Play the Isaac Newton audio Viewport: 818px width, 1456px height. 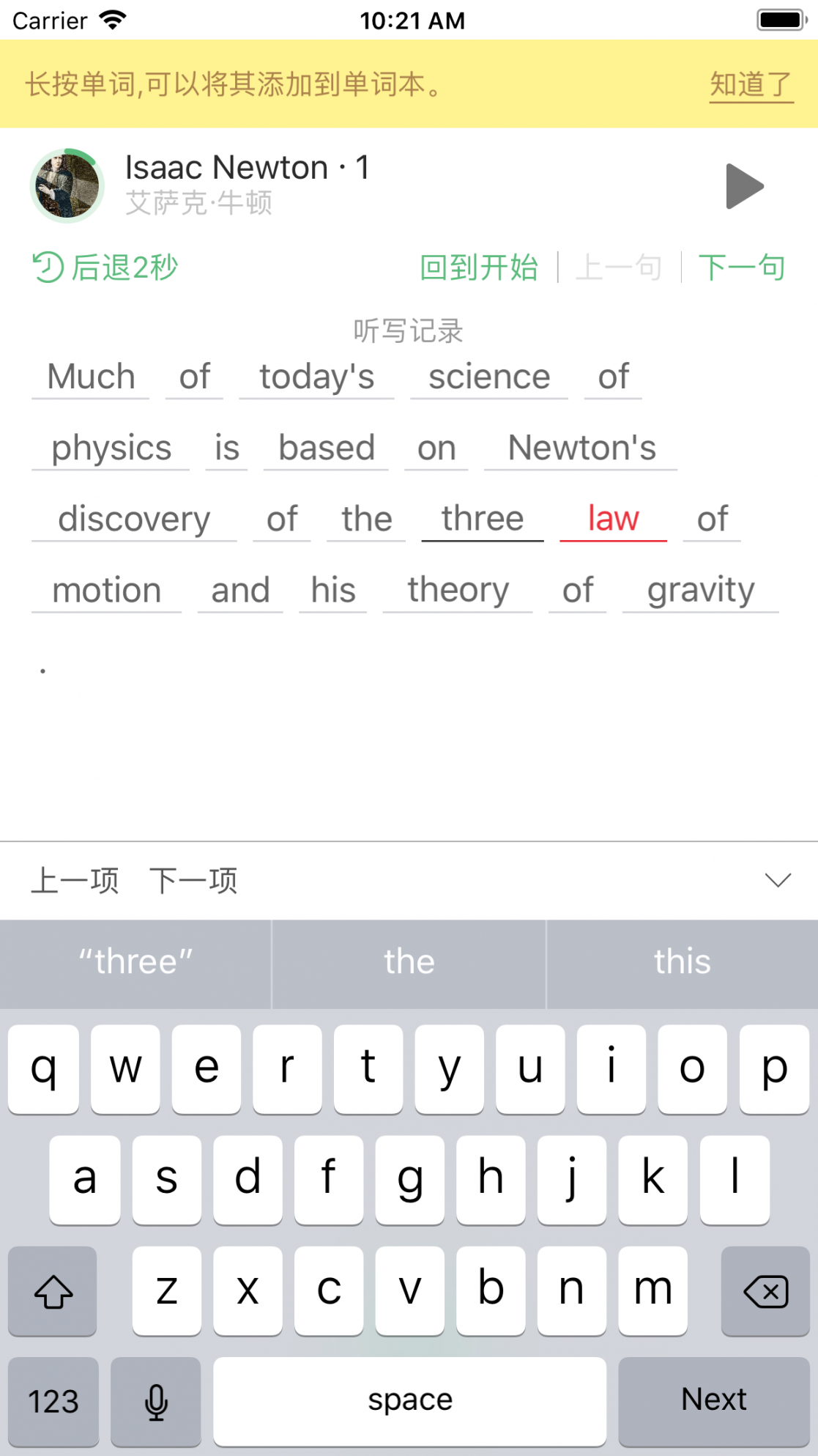pos(744,186)
